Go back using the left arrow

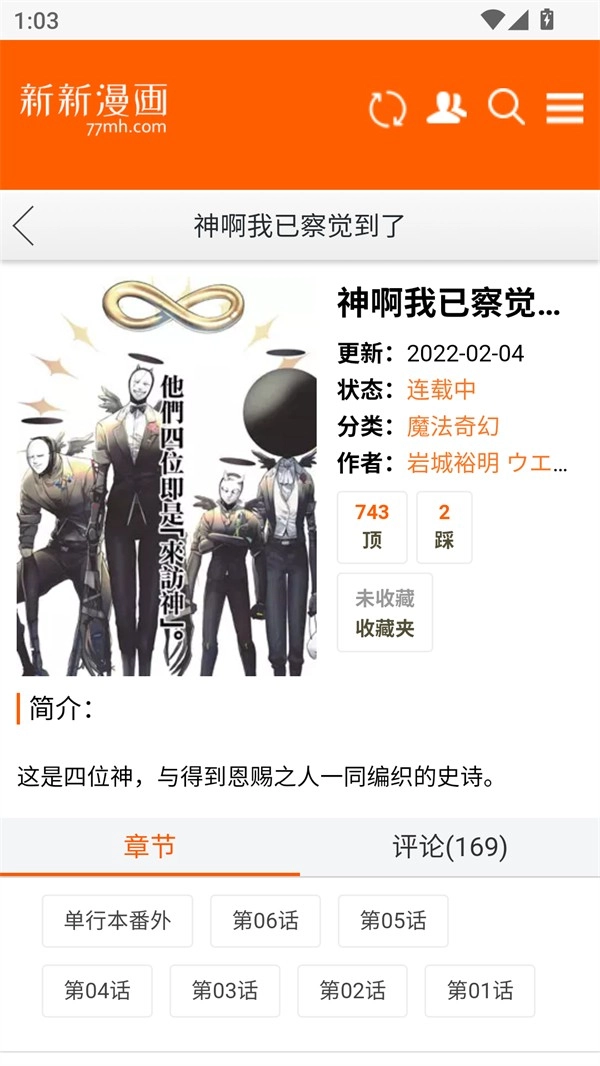24,225
